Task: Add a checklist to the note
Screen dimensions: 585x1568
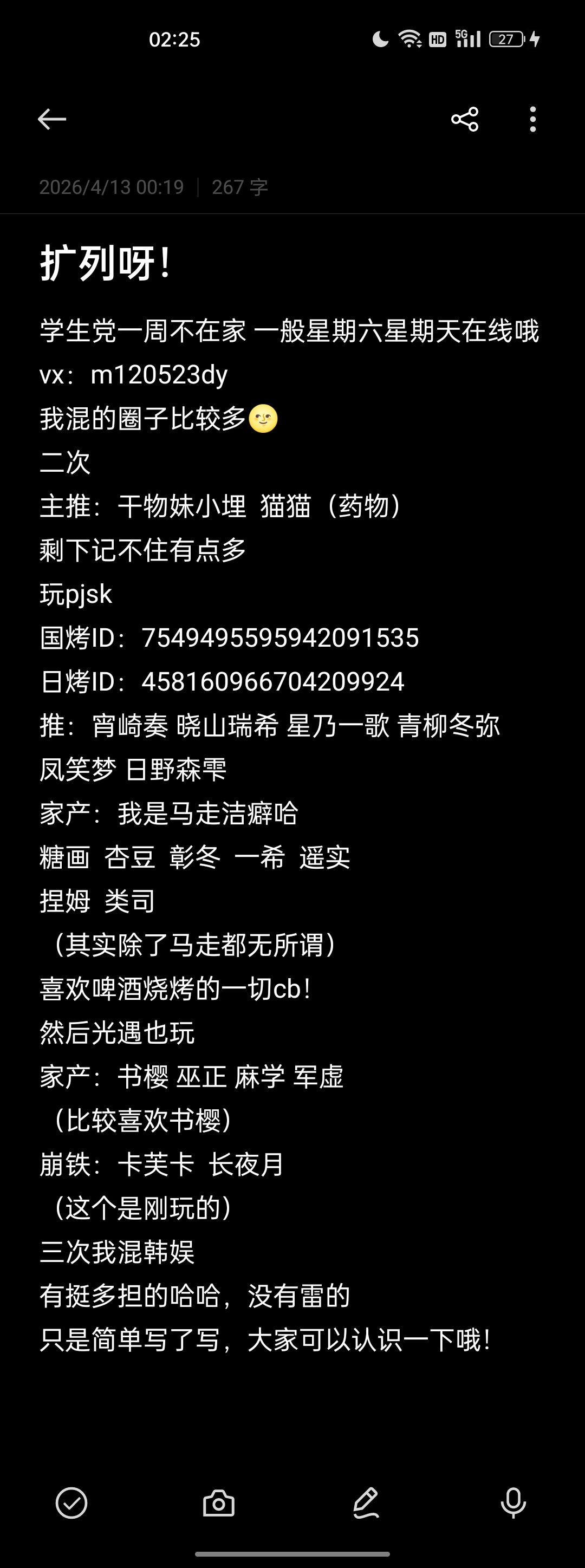Action: coord(72,1503)
